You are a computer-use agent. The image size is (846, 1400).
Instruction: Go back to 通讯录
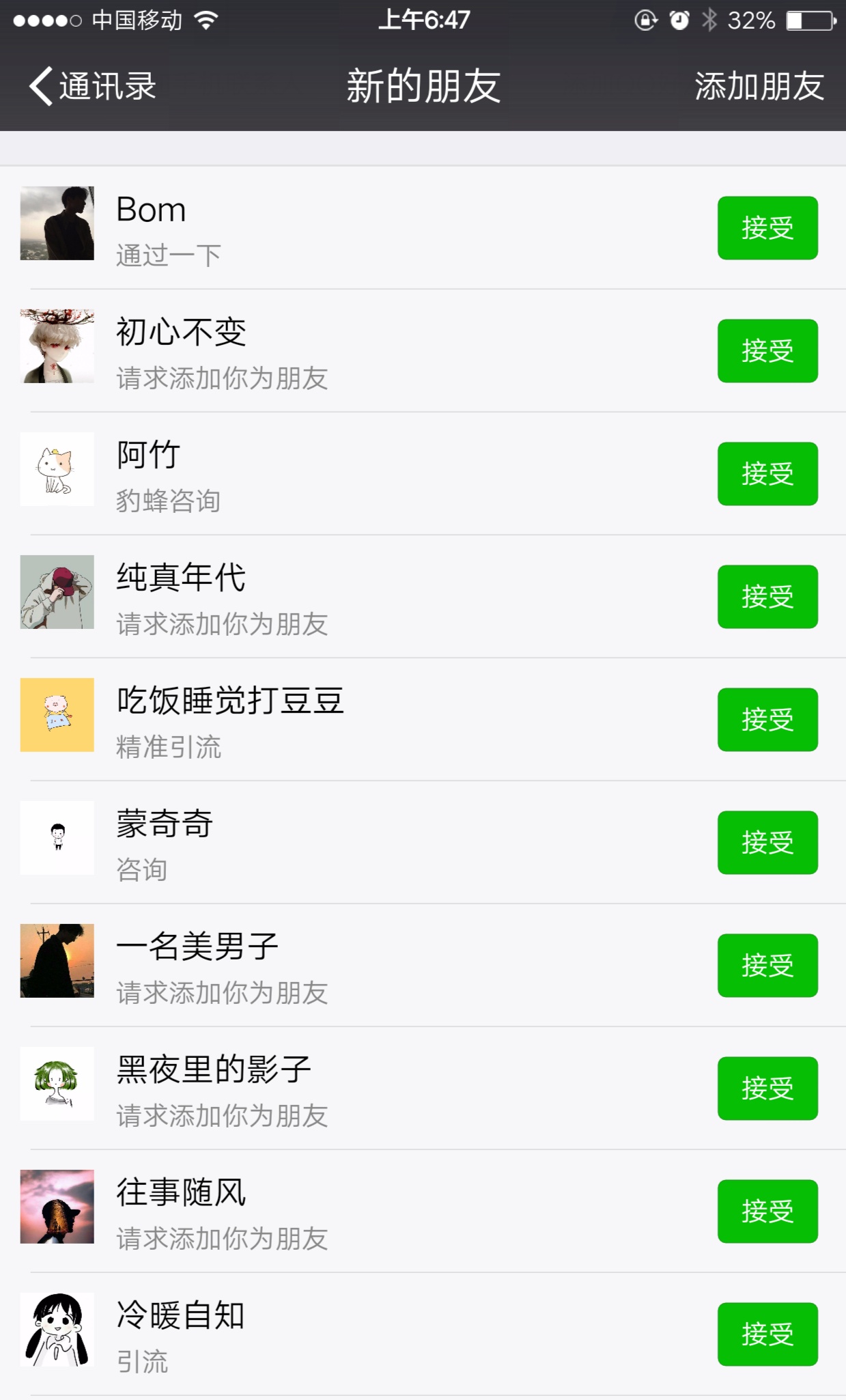[x=92, y=87]
